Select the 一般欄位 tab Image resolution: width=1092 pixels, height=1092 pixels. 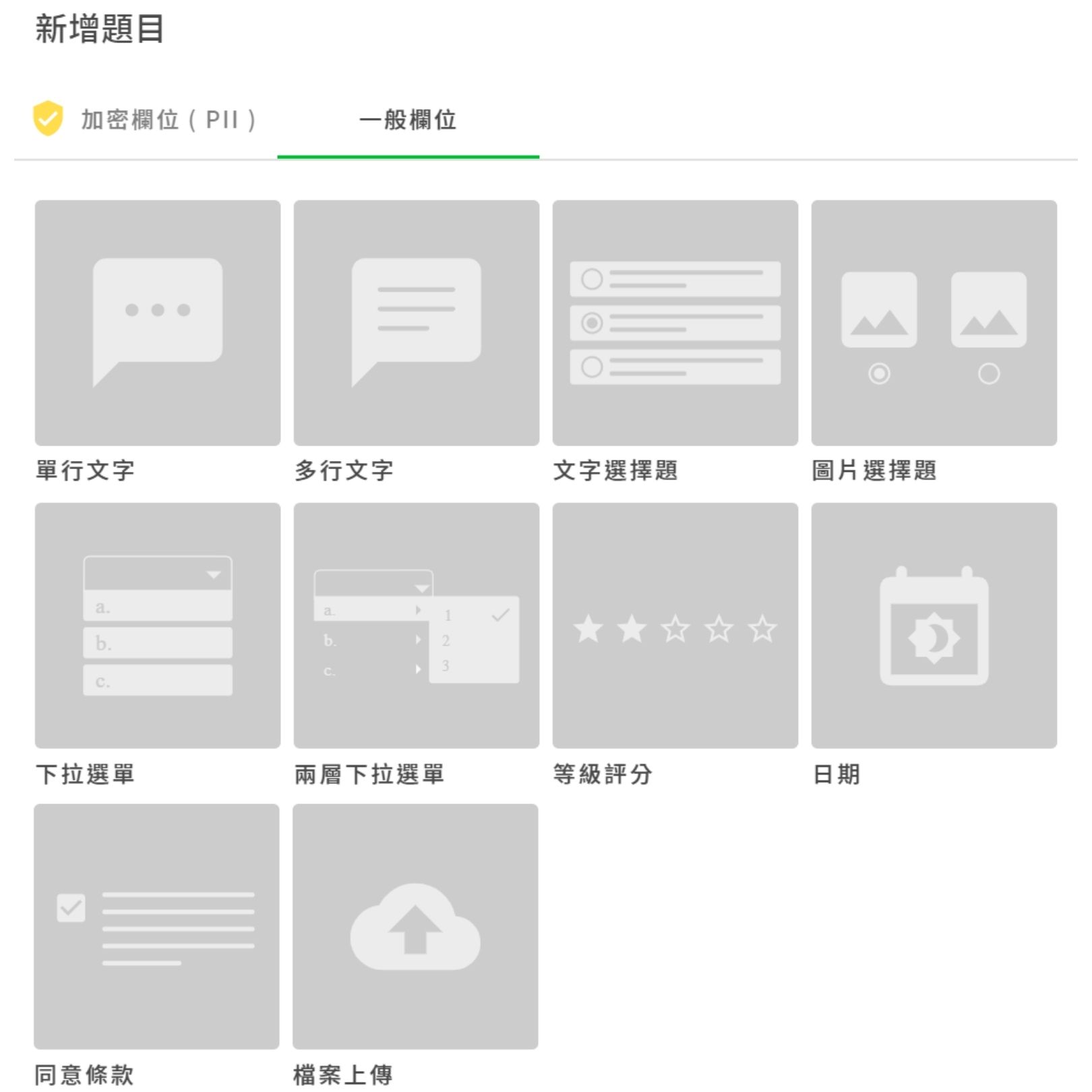[x=408, y=120]
